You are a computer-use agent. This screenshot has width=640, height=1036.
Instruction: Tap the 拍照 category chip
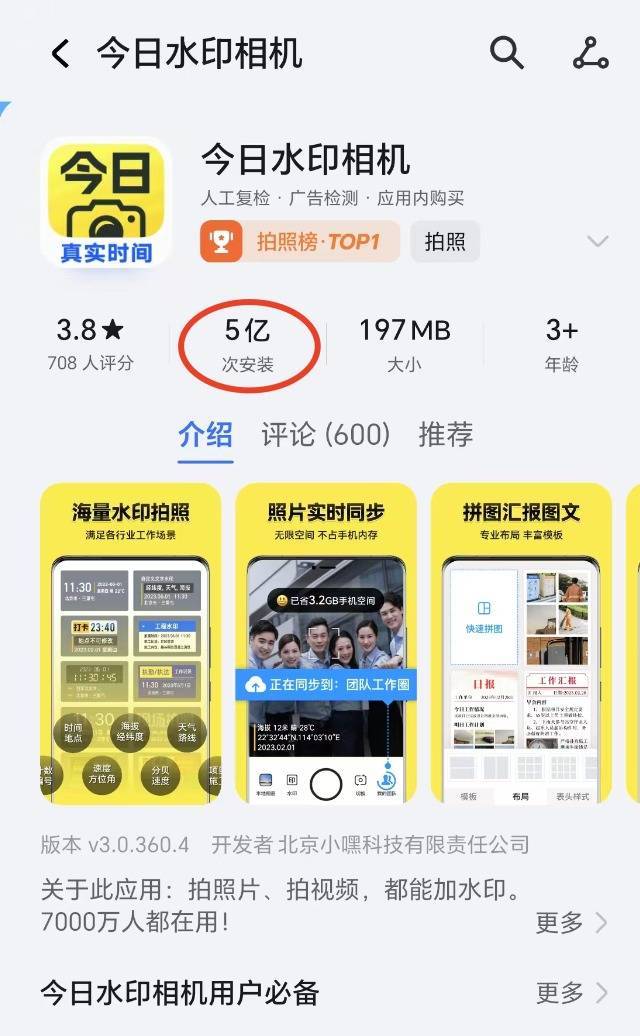(x=445, y=242)
